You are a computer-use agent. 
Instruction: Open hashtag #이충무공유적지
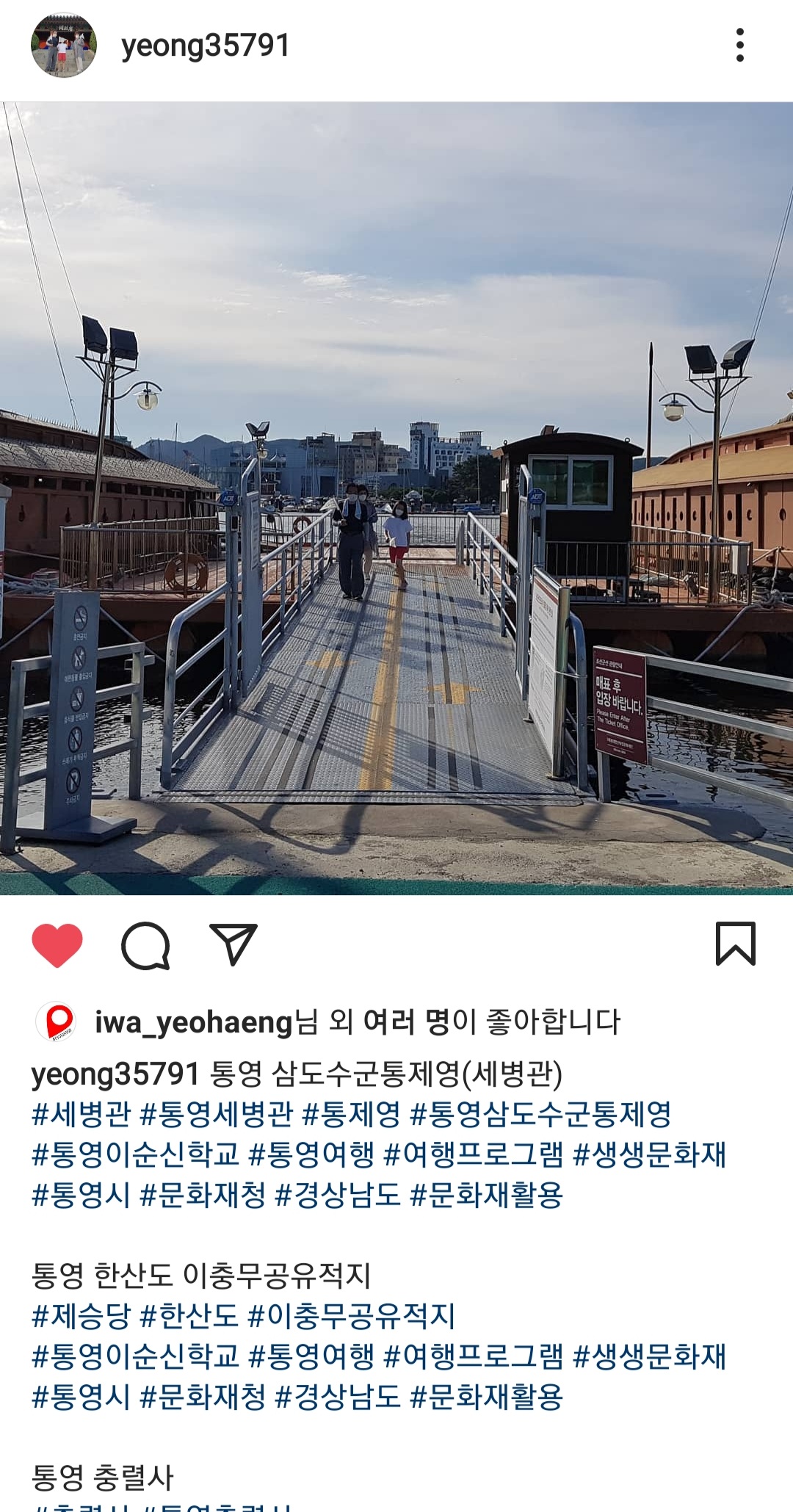(352, 1316)
